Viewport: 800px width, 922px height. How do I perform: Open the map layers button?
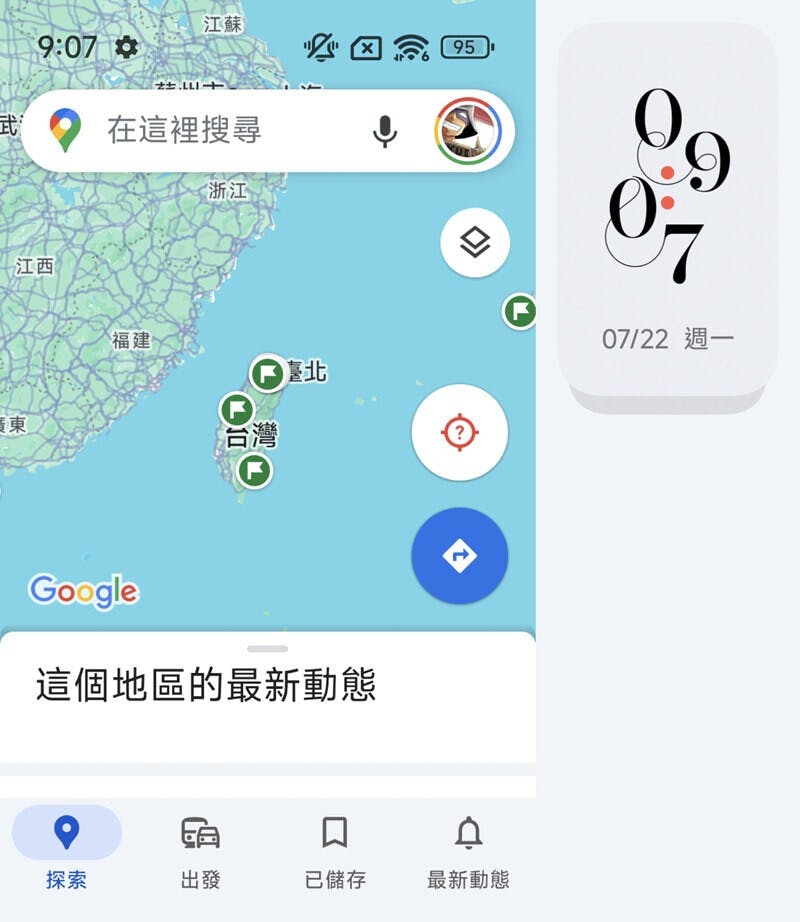tap(475, 242)
